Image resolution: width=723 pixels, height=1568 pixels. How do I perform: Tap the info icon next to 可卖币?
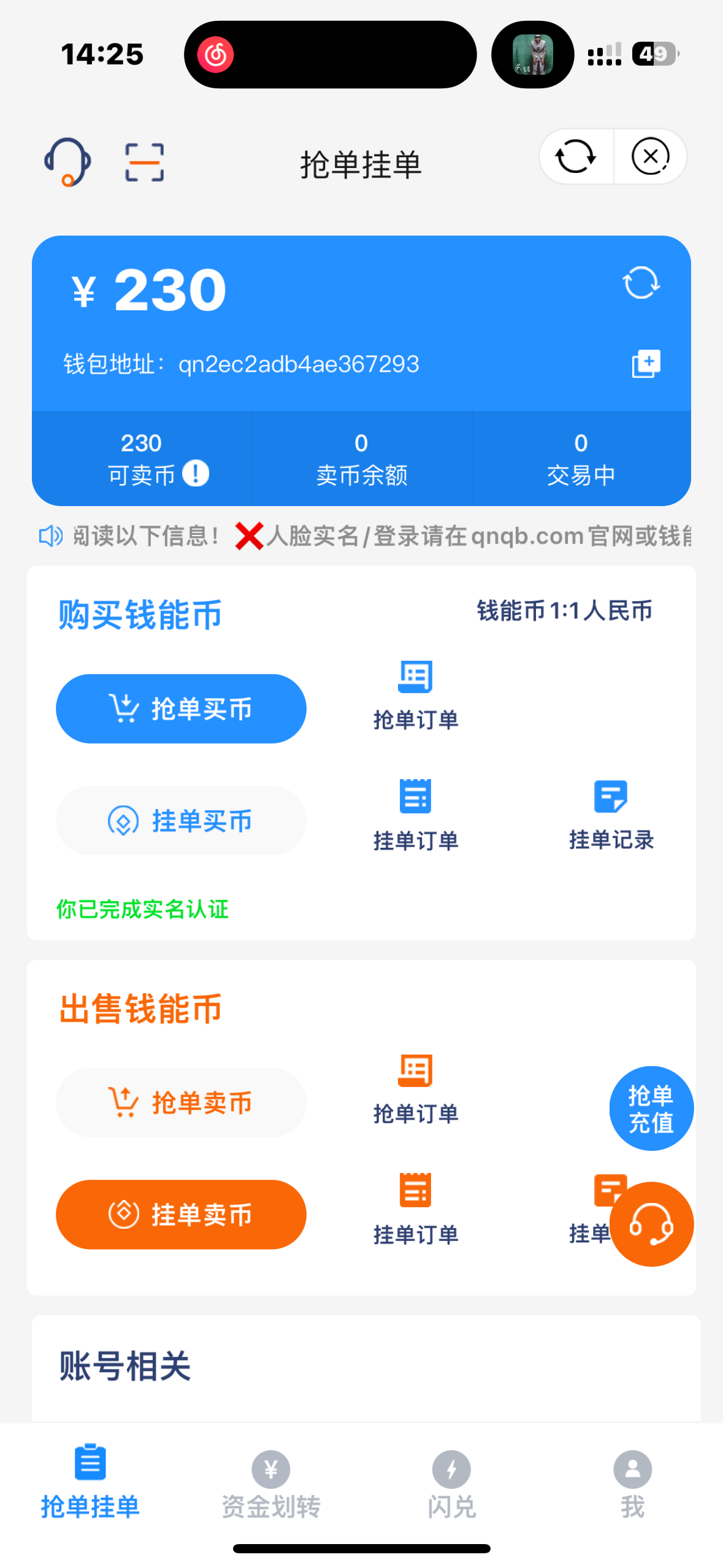(x=196, y=474)
